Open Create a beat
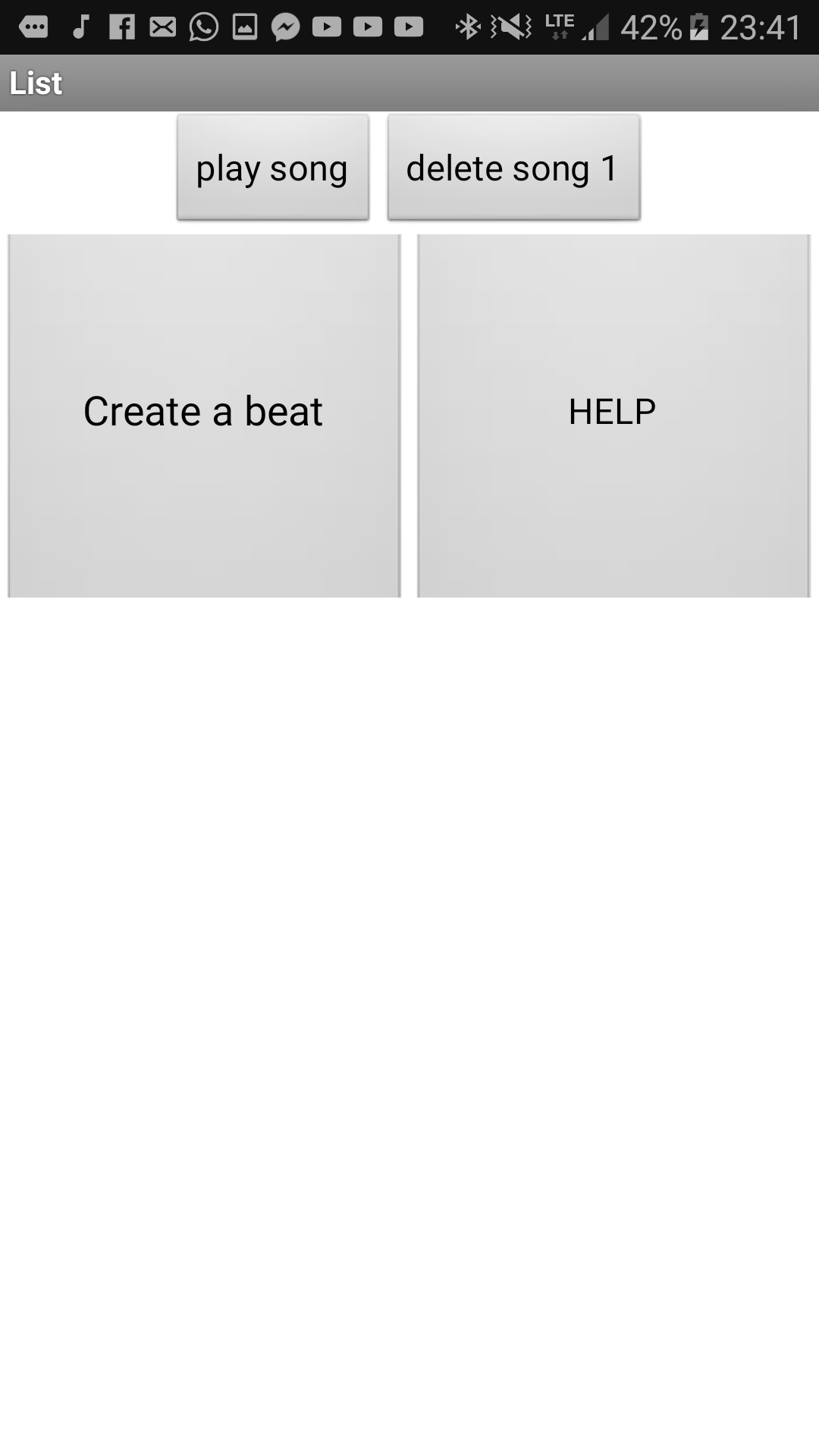The width and height of the screenshot is (819, 1456). (x=204, y=416)
